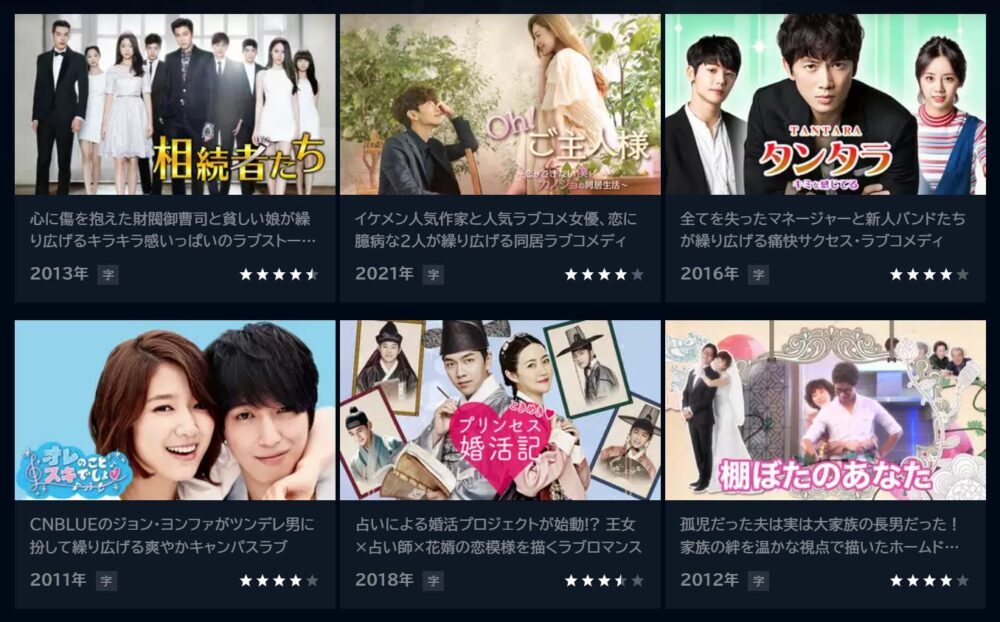
Task: Open the 相続者たち drama card
Action: (175, 105)
